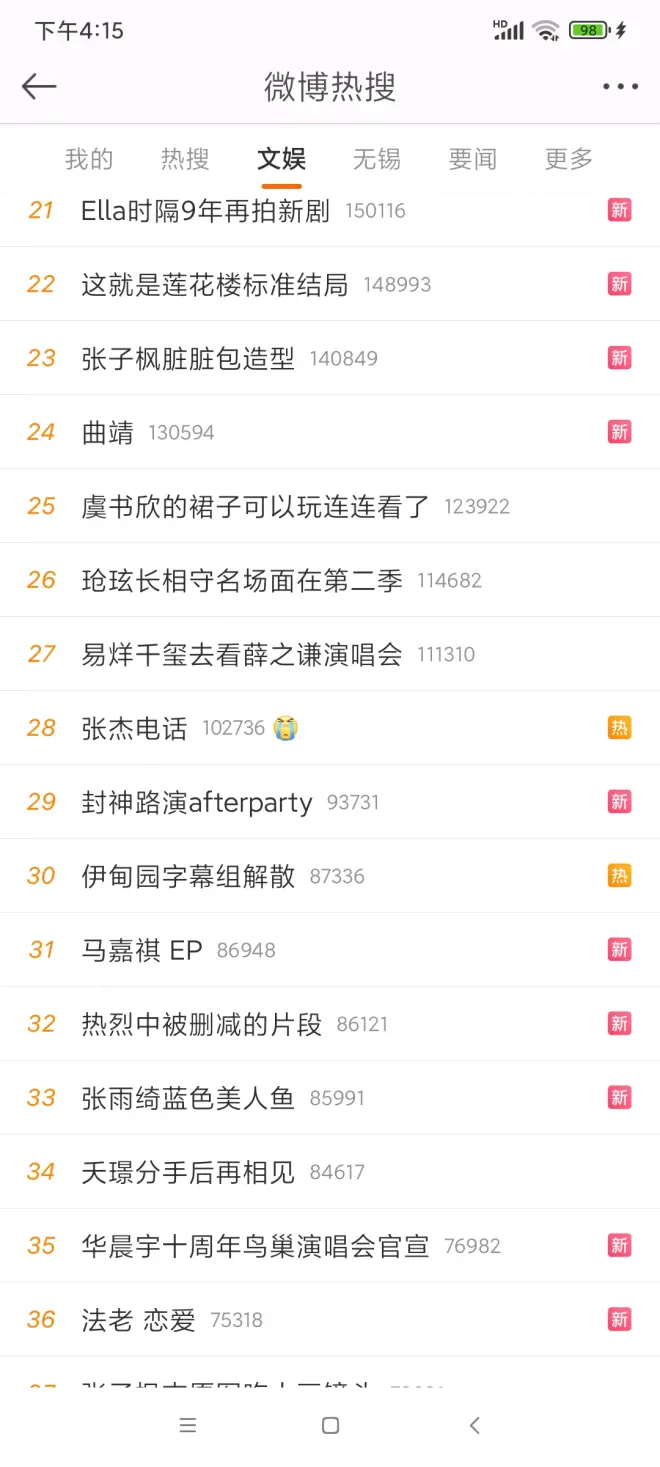Switch to the 热搜 tab
The height and width of the screenshot is (1467, 660).
point(185,159)
